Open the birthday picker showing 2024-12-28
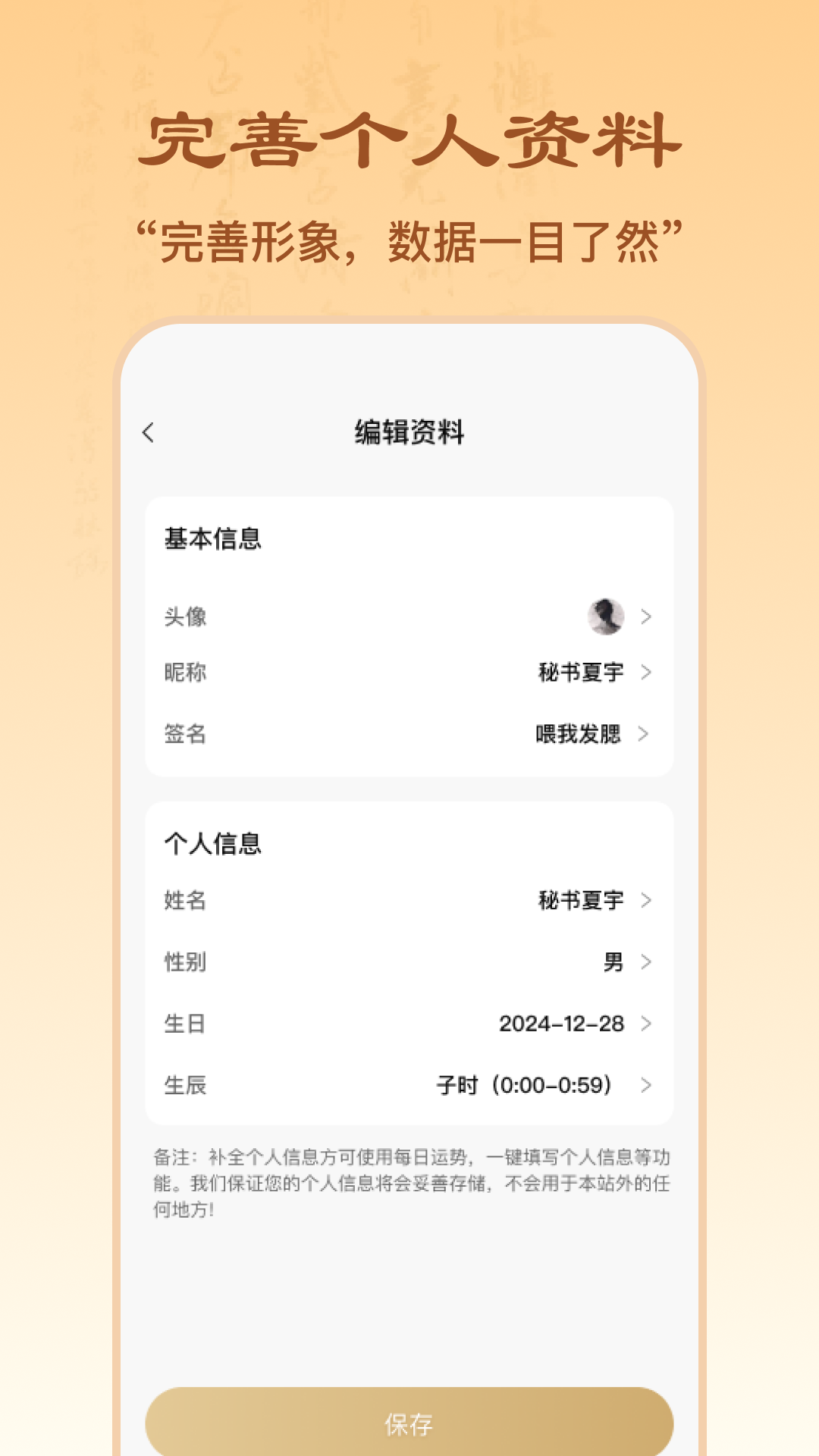Viewport: 819px width, 1456px height. [x=561, y=1025]
